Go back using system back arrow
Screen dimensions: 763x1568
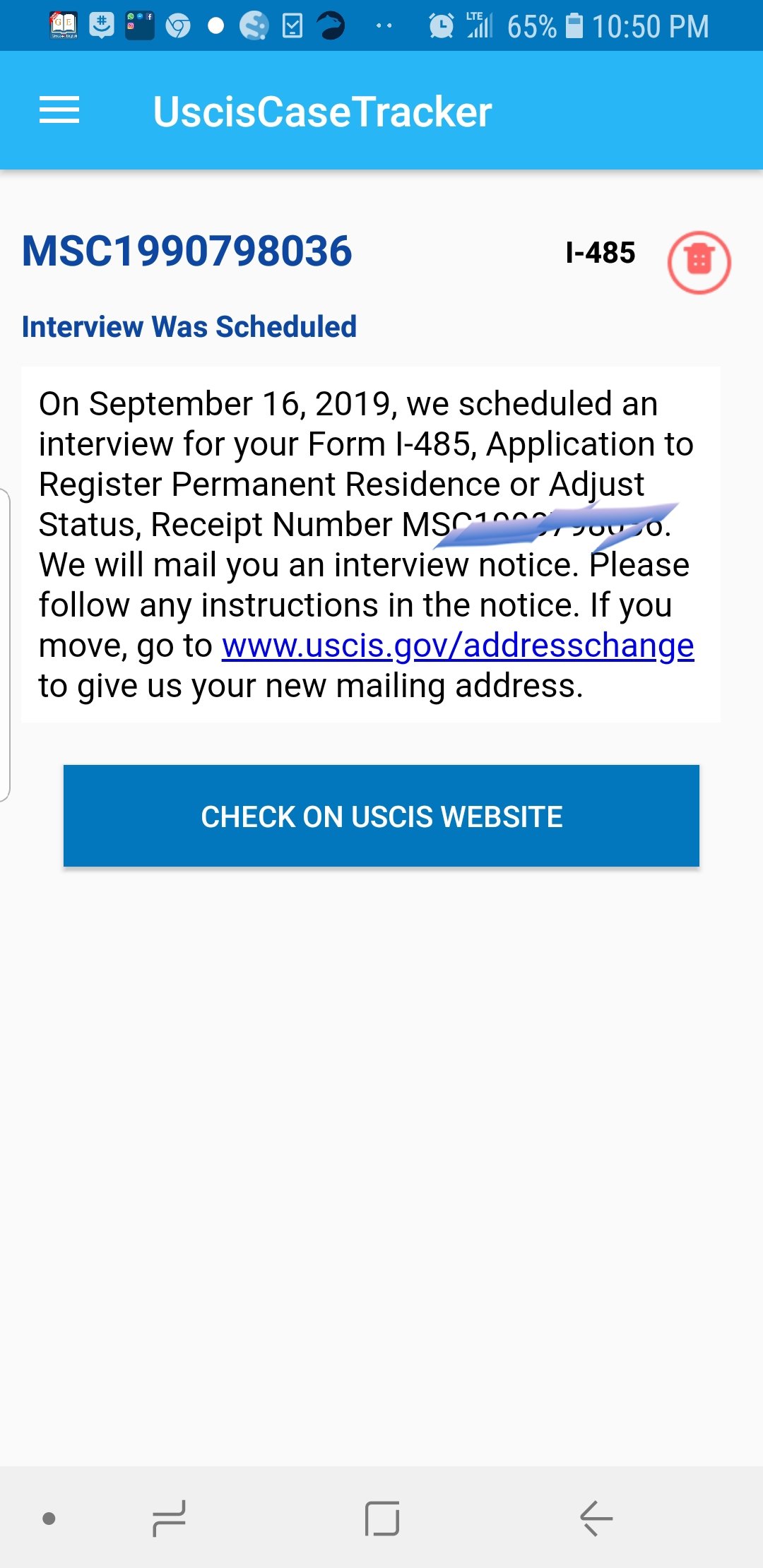[x=596, y=1518]
